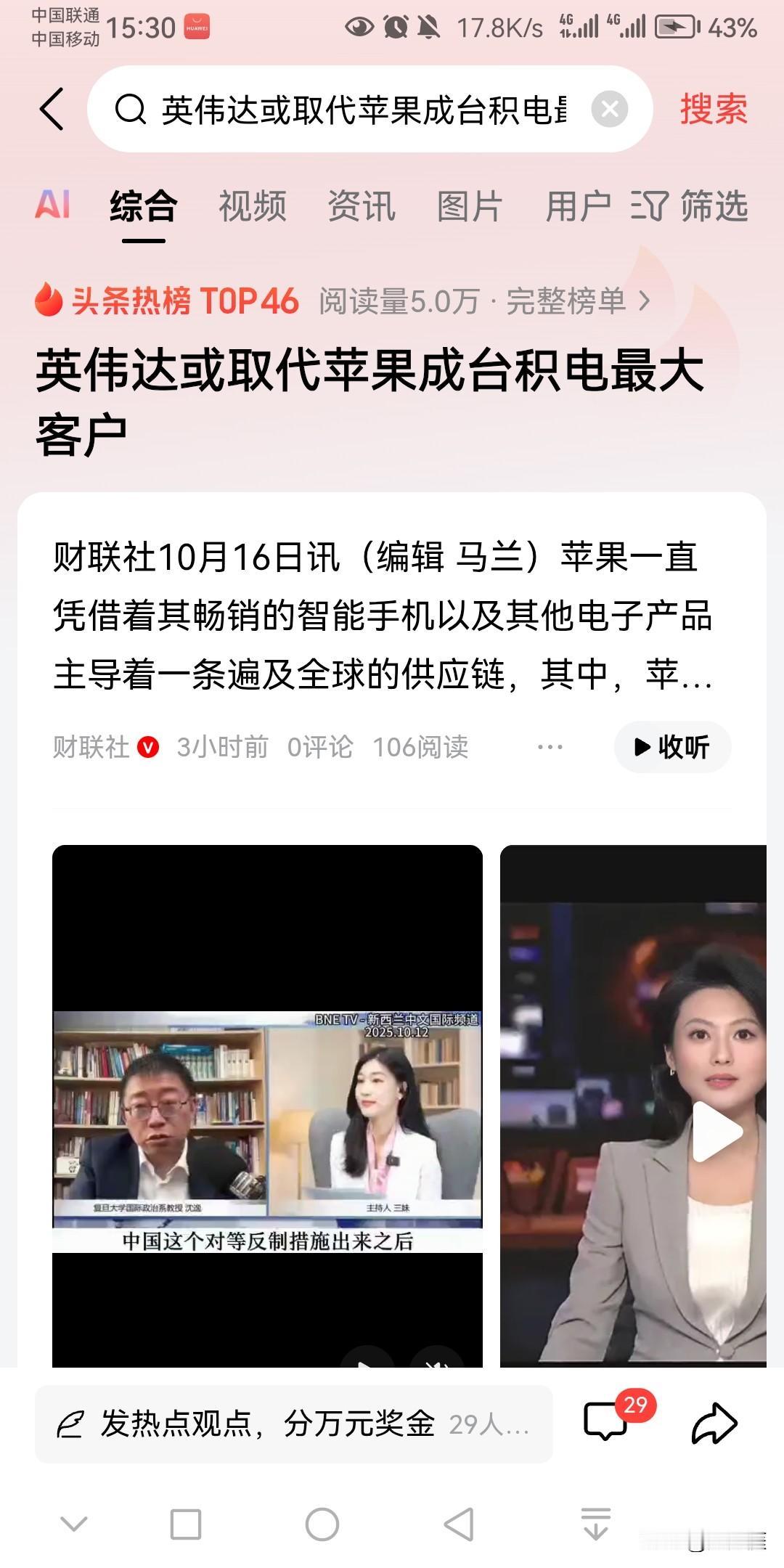Screen dimensions: 784x1568
Task: Tap 收听 to listen to the article
Action: (x=672, y=747)
